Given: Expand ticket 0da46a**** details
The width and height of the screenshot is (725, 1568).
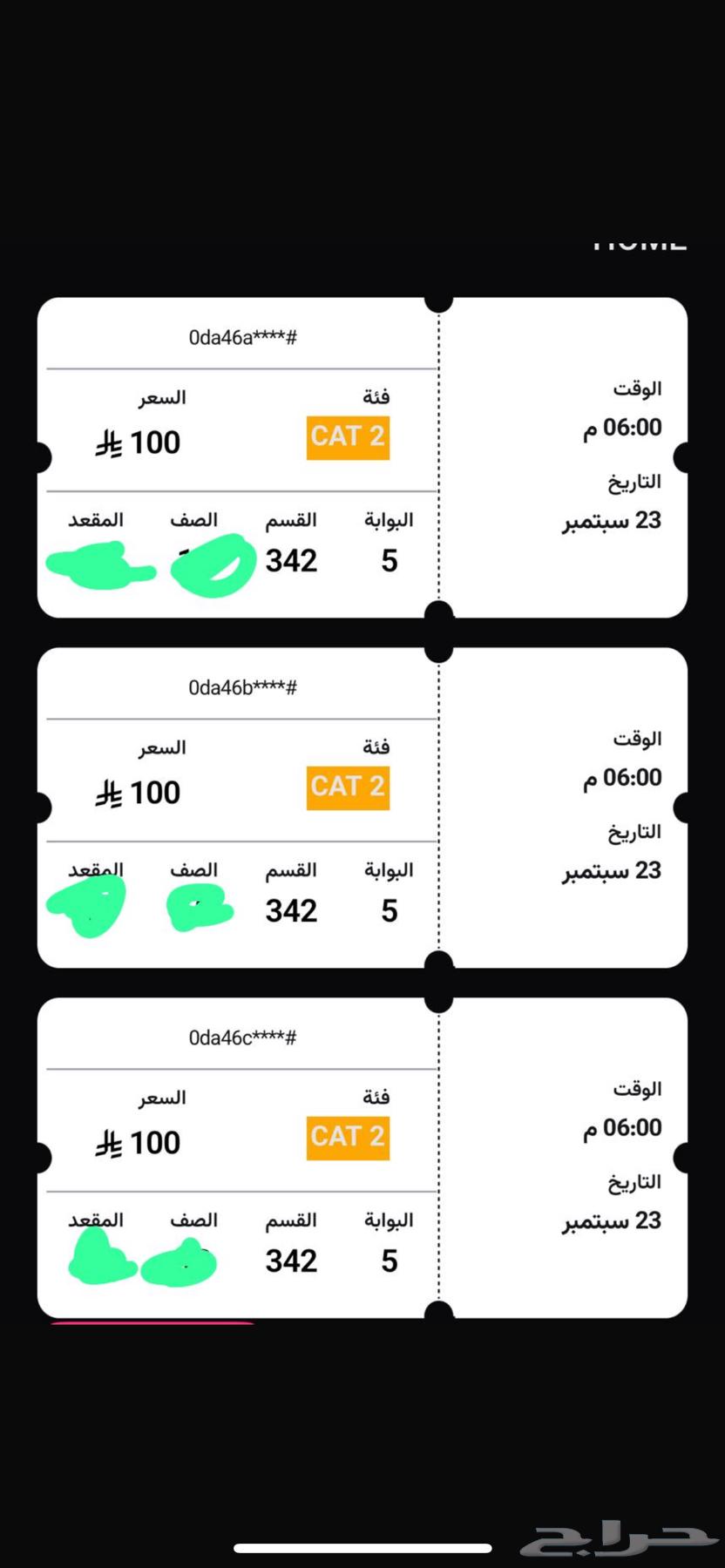Looking at the screenshot, I should 244,335.
